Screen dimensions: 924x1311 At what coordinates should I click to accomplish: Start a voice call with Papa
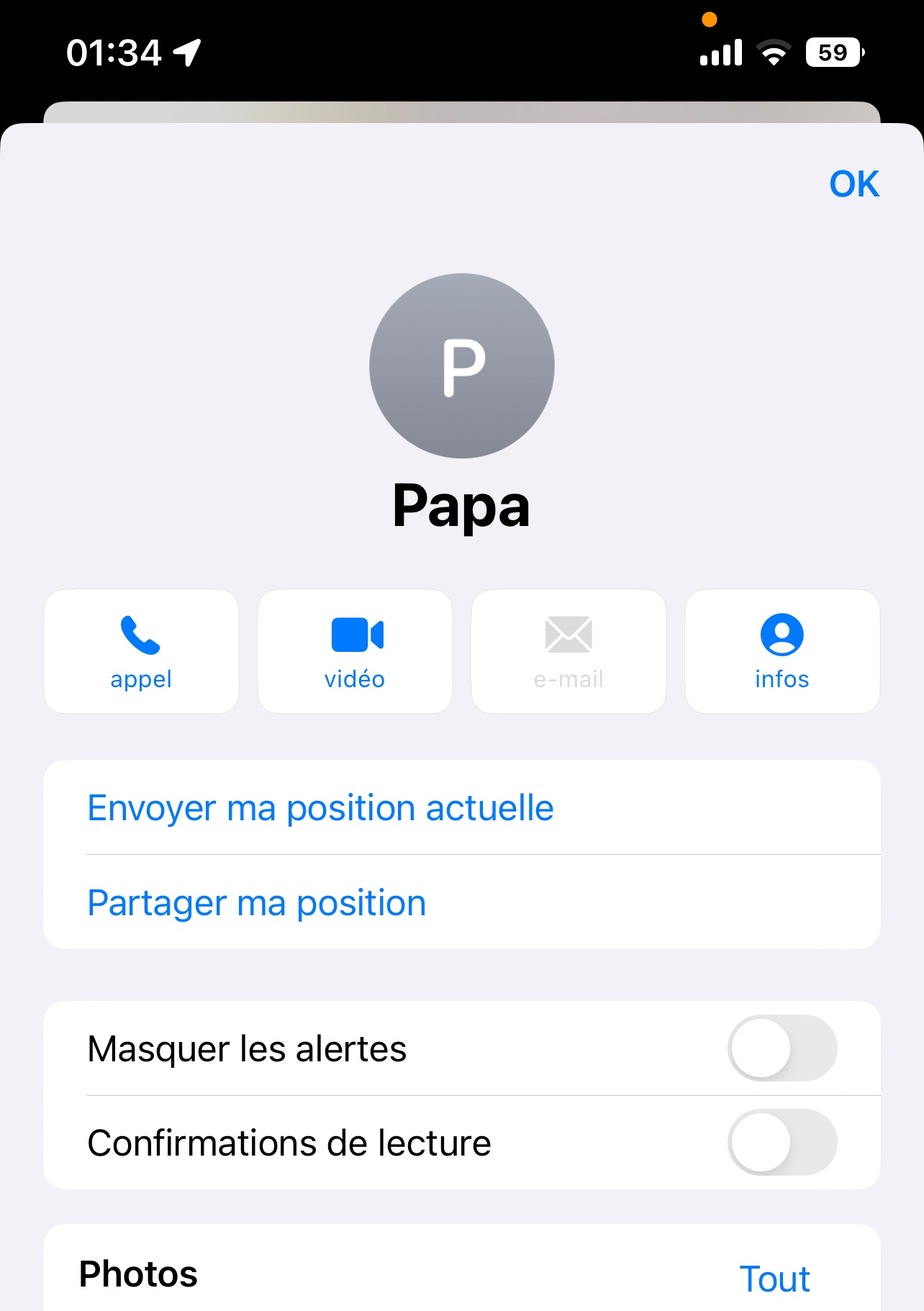tap(141, 651)
